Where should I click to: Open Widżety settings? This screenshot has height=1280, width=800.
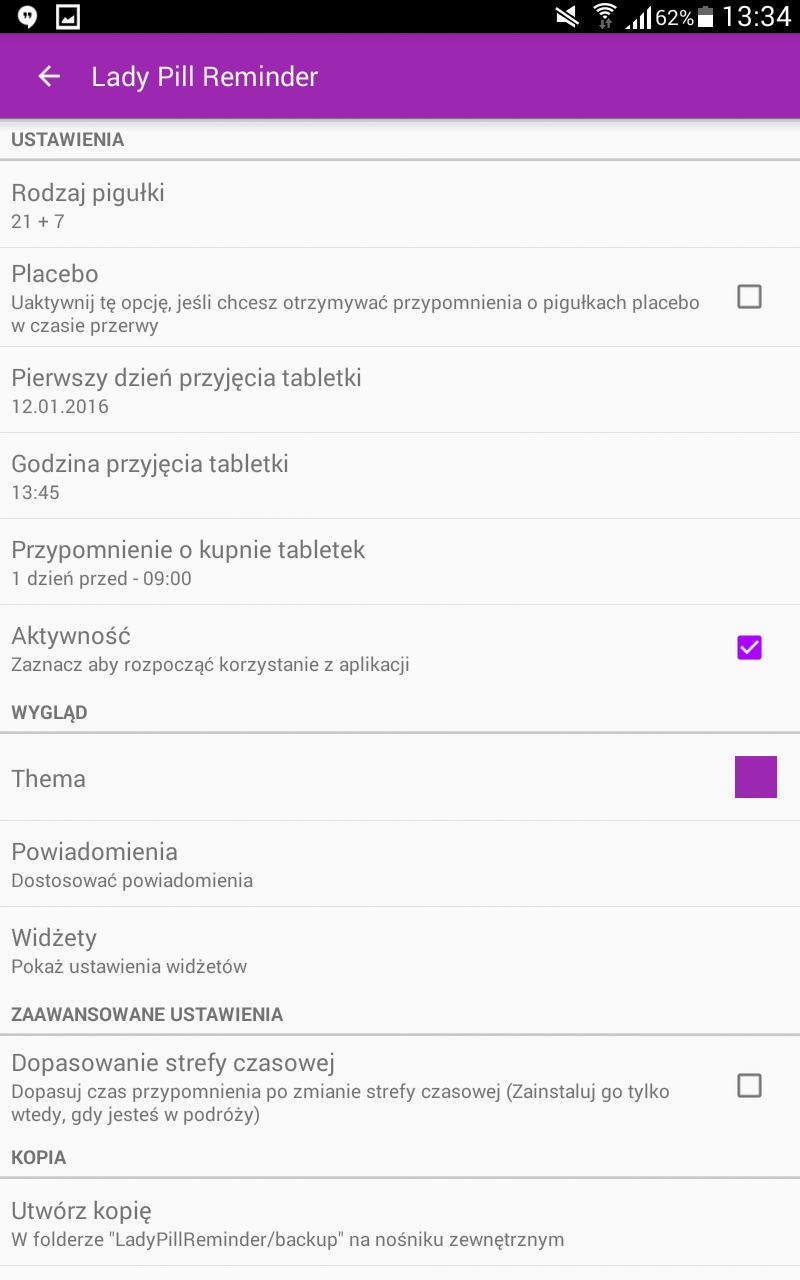point(400,950)
